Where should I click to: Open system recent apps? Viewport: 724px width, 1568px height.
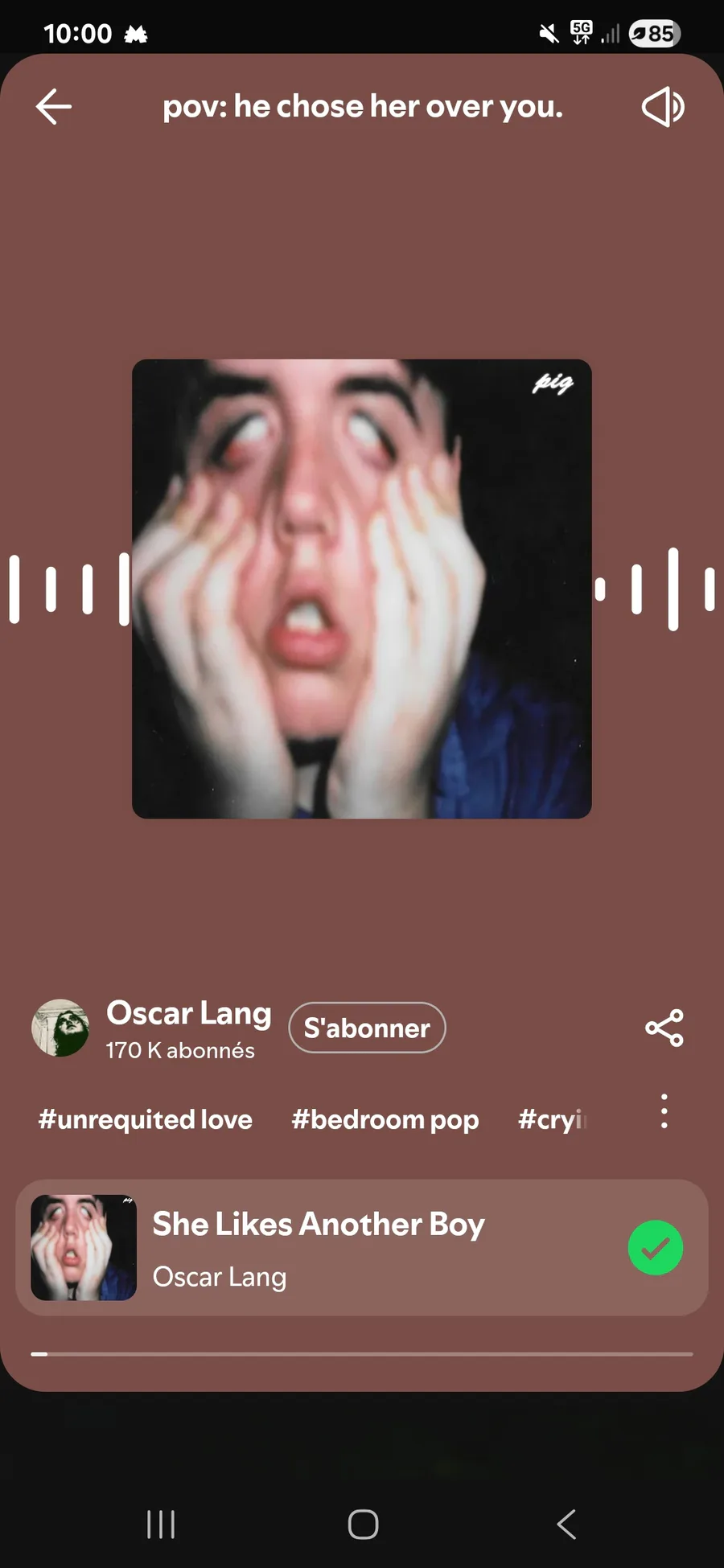click(x=161, y=1524)
